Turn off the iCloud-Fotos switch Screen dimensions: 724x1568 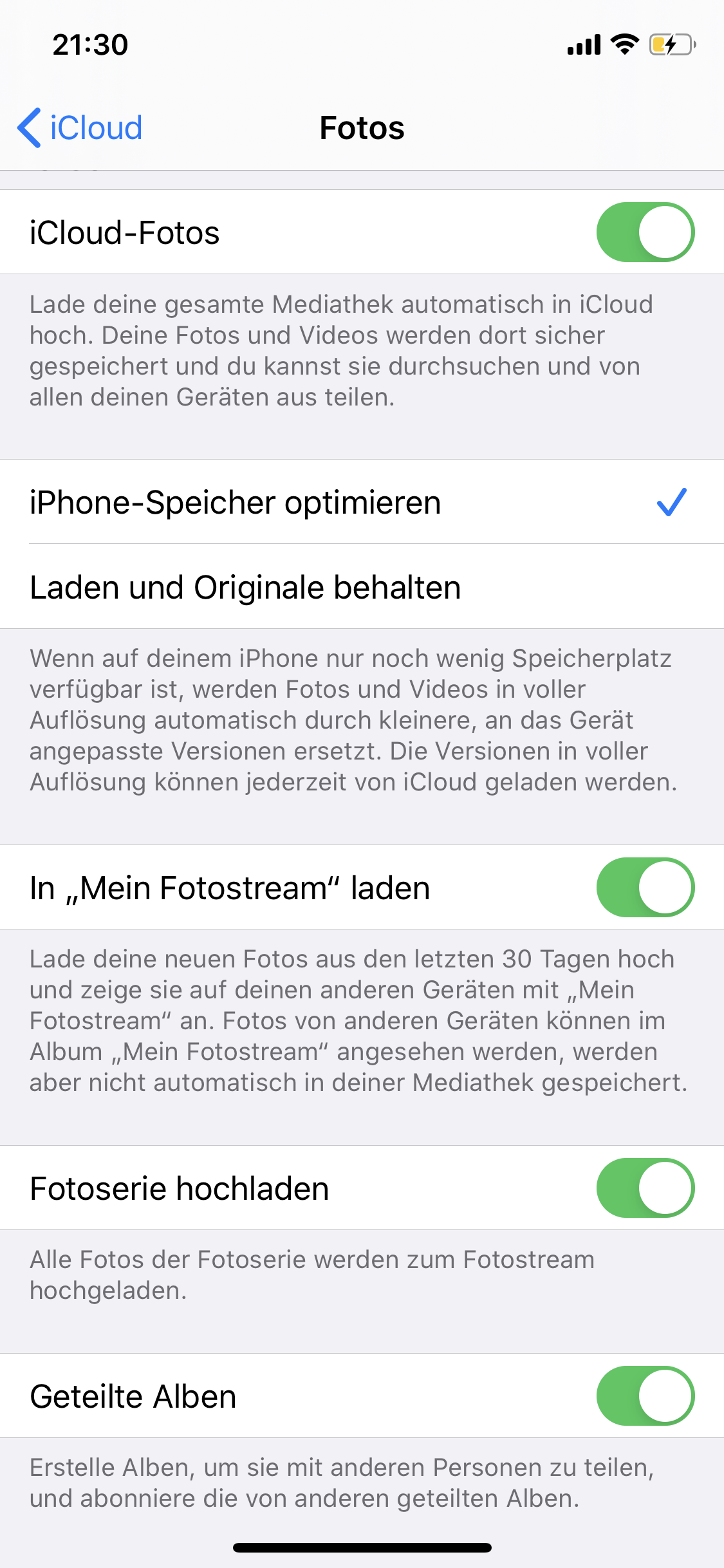(x=645, y=232)
